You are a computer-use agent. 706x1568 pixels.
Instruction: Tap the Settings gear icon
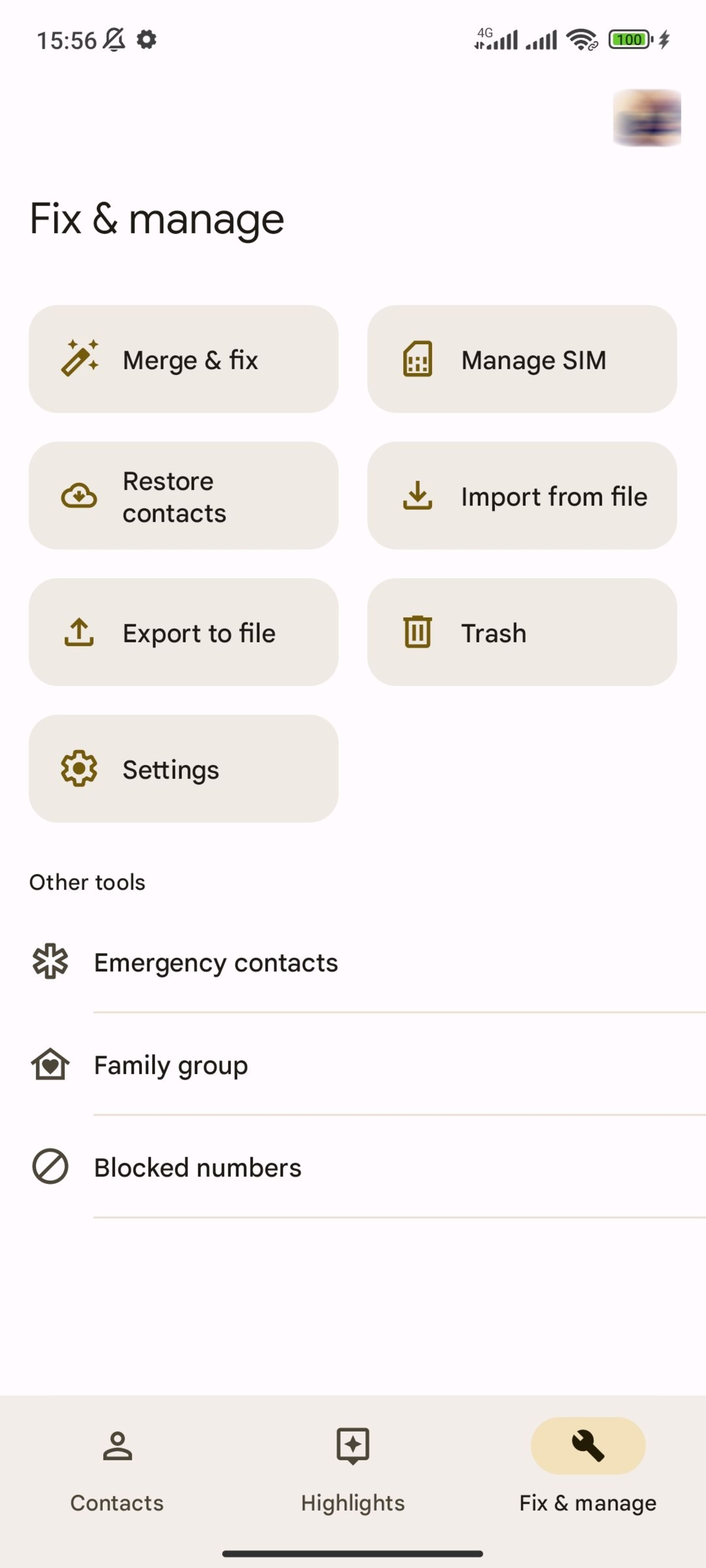78,769
